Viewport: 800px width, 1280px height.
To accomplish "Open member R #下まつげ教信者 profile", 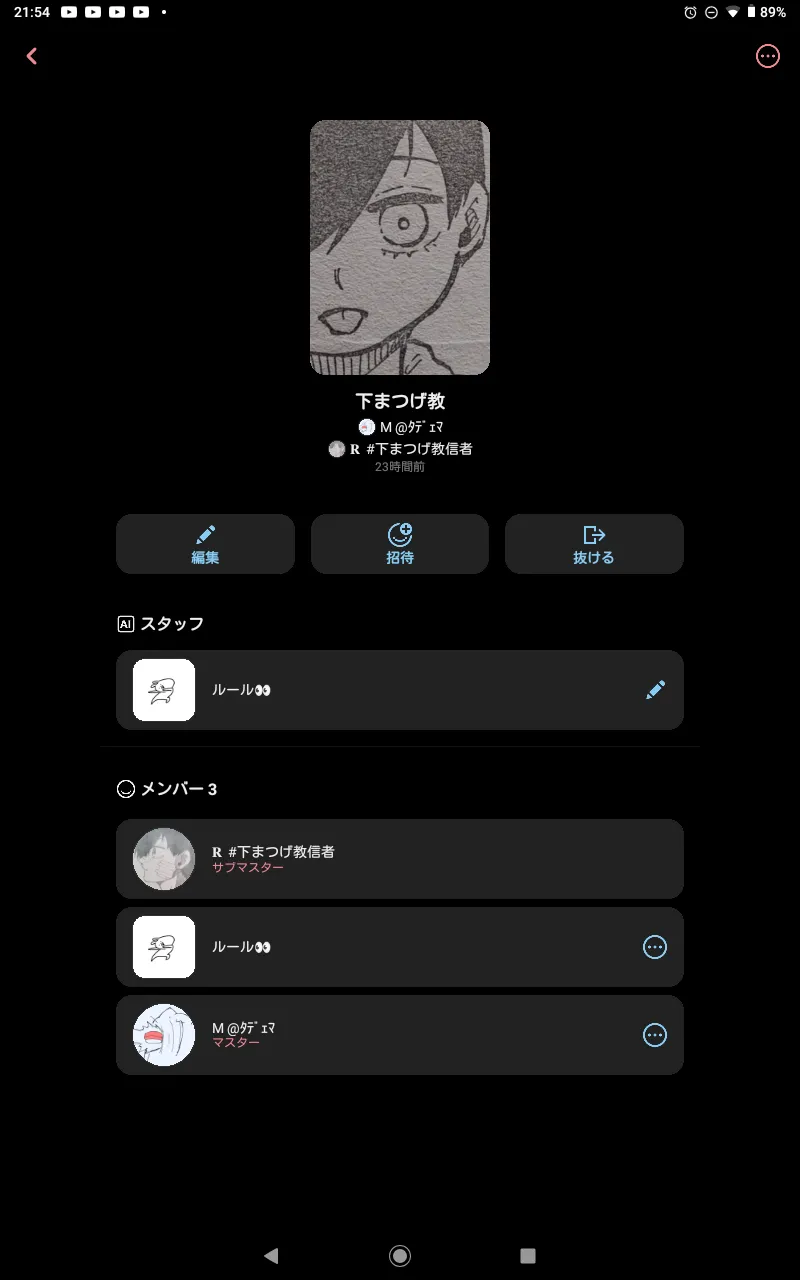I will pos(400,859).
